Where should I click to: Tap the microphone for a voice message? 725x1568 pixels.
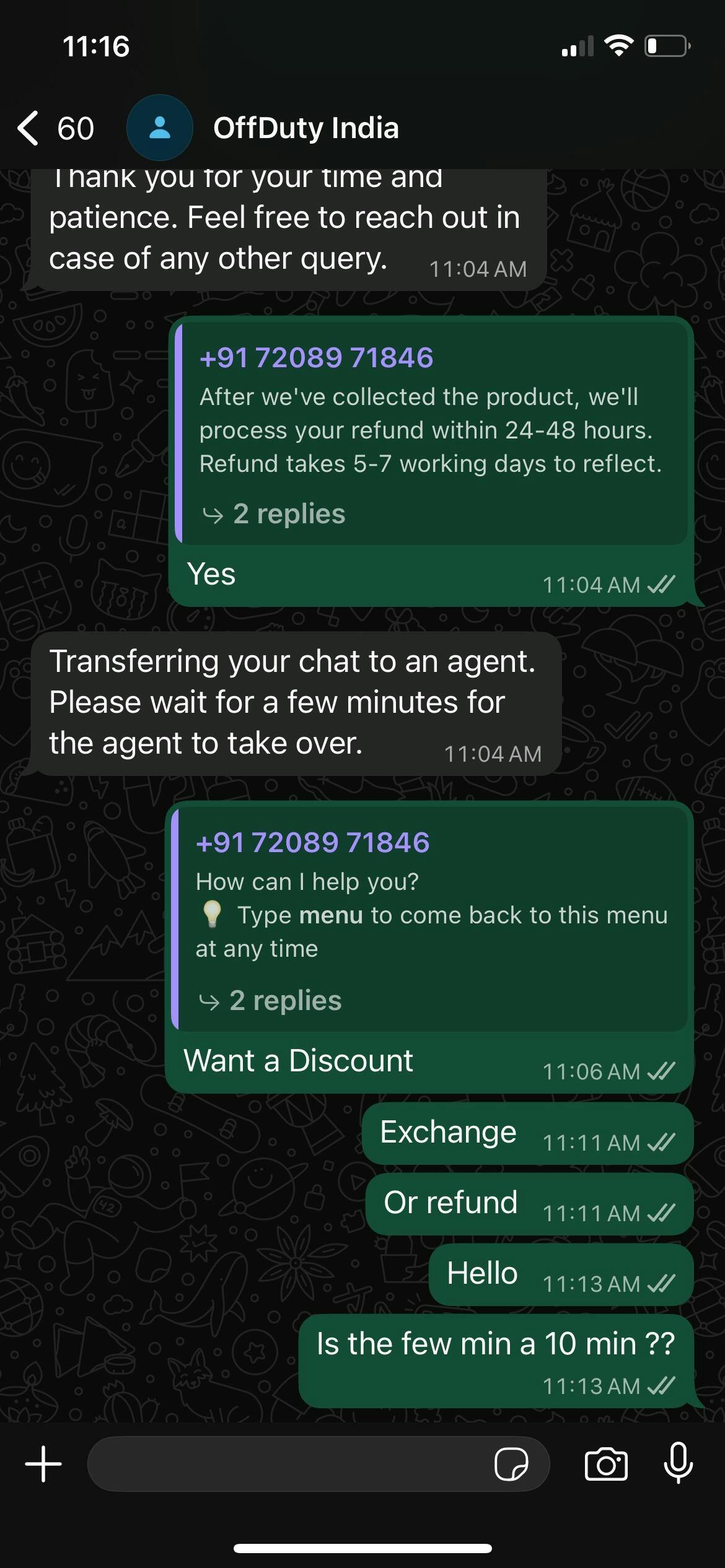click(678, 1464)
